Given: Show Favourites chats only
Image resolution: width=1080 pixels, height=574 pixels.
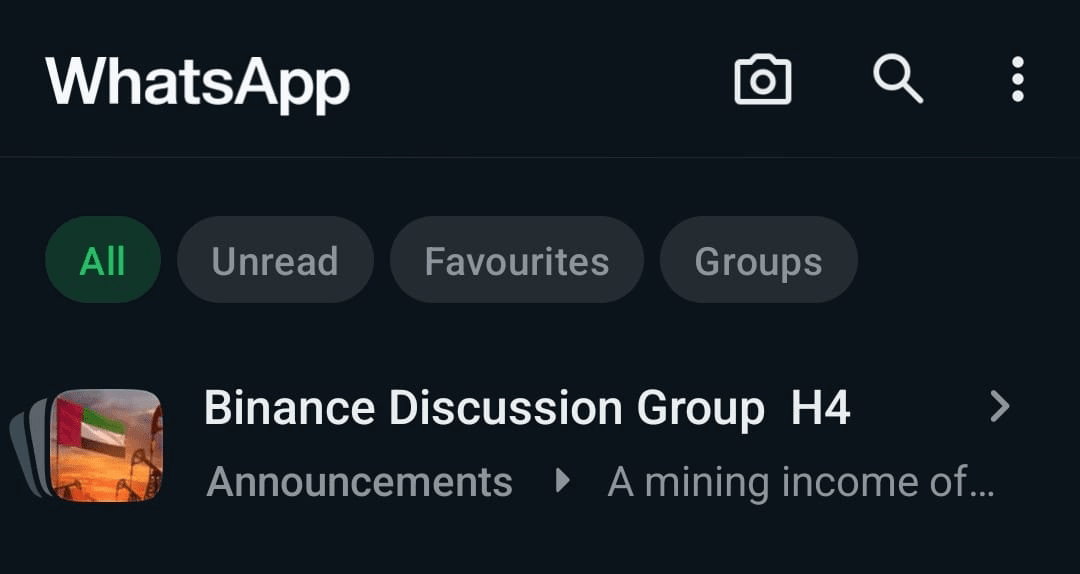Looking at the screenshot, I should pyautogui.click(x=516, y=261).
